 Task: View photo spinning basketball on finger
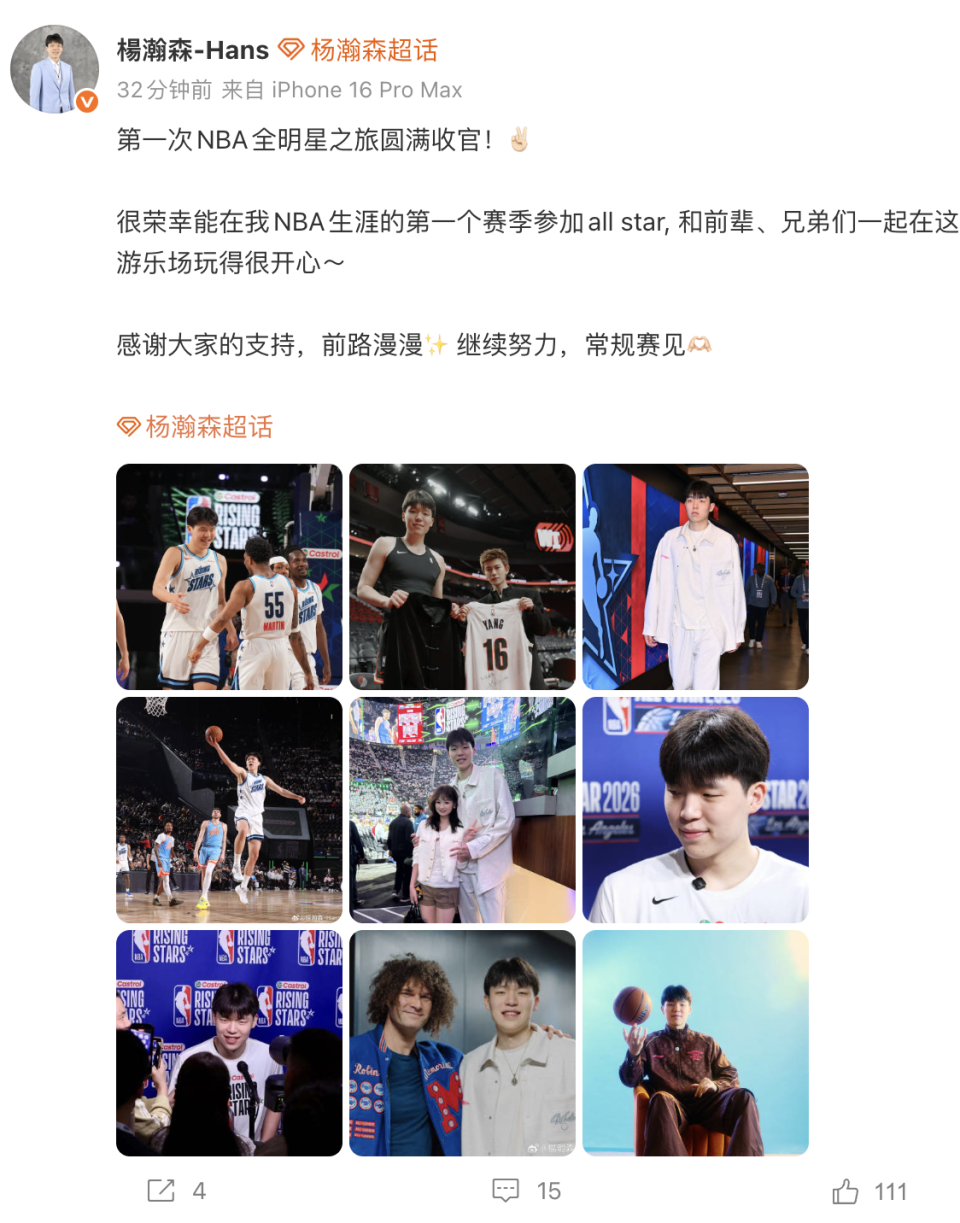tap(696, 1043)
